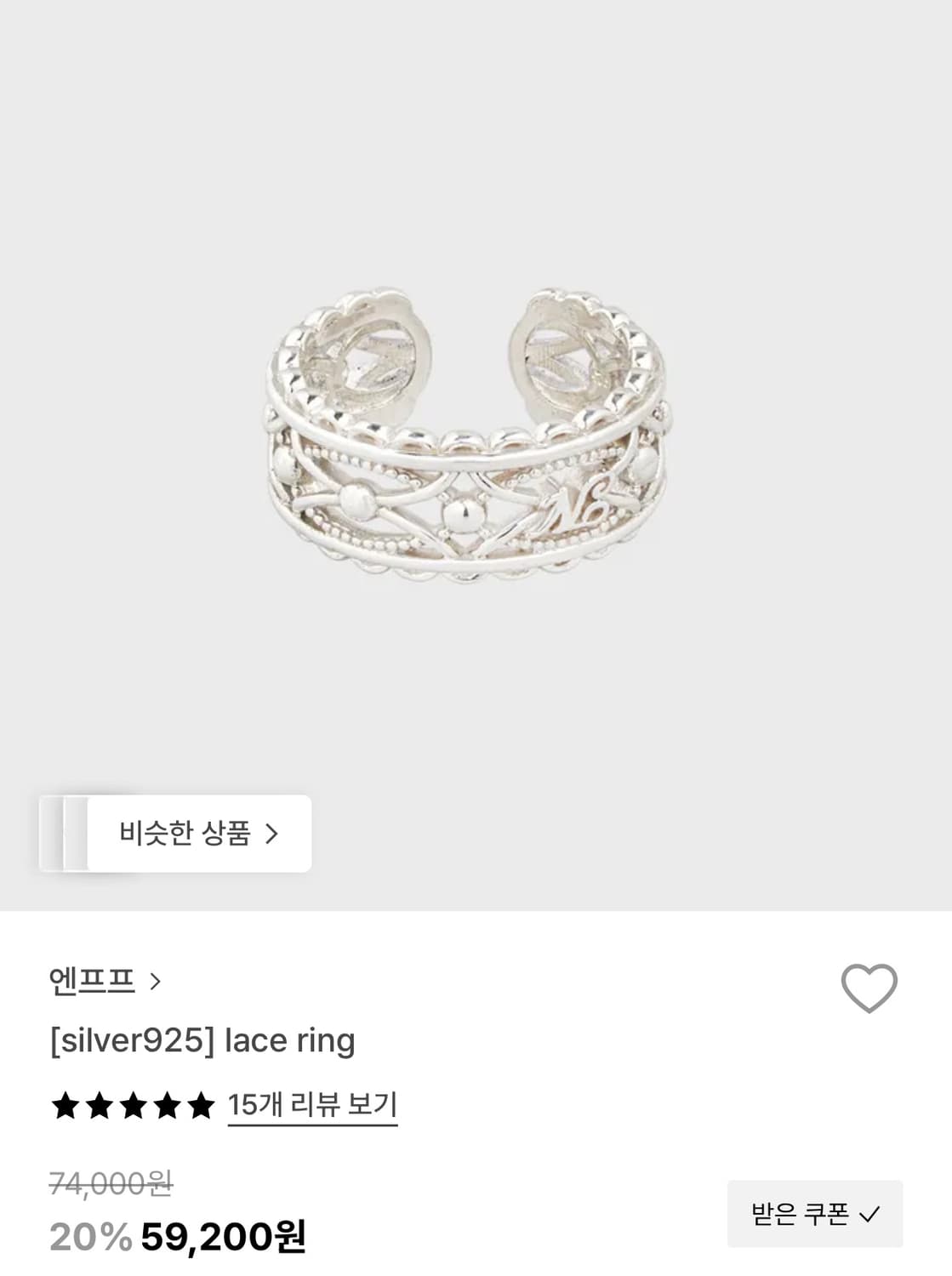The width and height of the screenshot is (952, 1276).
Task: Click the arrow icon inside 비슷한 상품 button
Action: pos(272,835)
